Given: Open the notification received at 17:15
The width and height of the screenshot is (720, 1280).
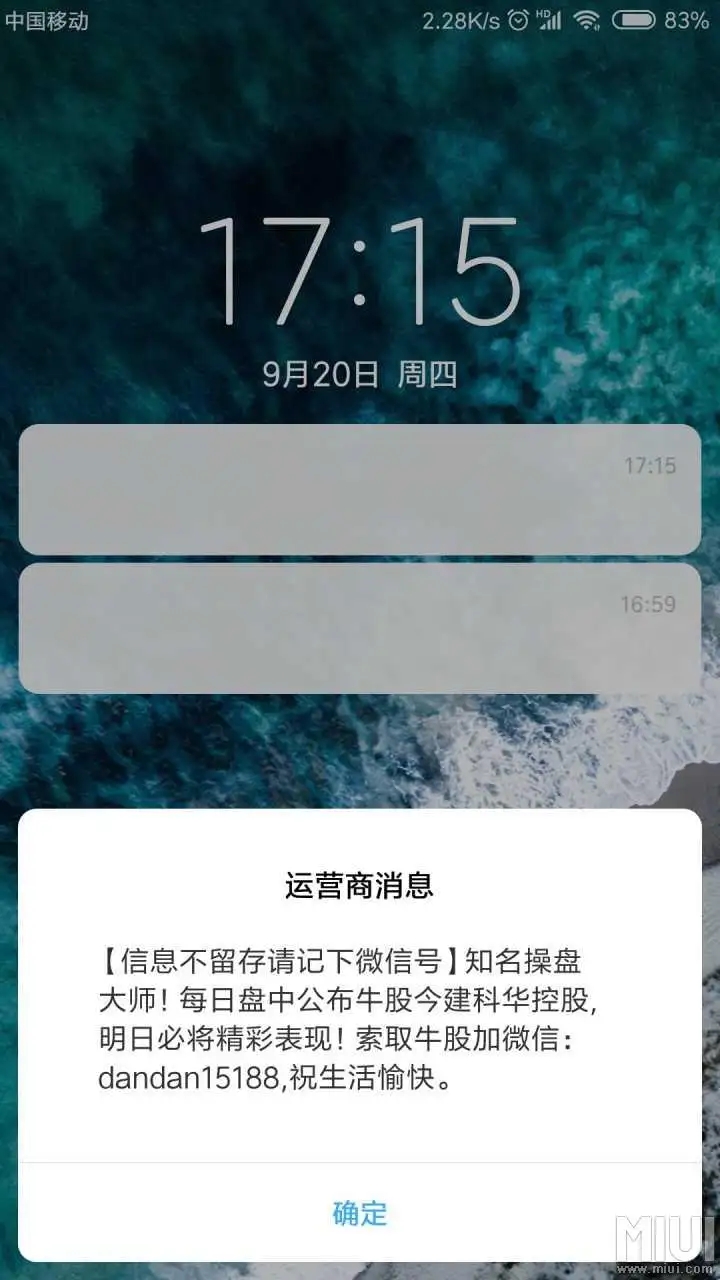Looking at the screenshot, I should pos(359,489).
